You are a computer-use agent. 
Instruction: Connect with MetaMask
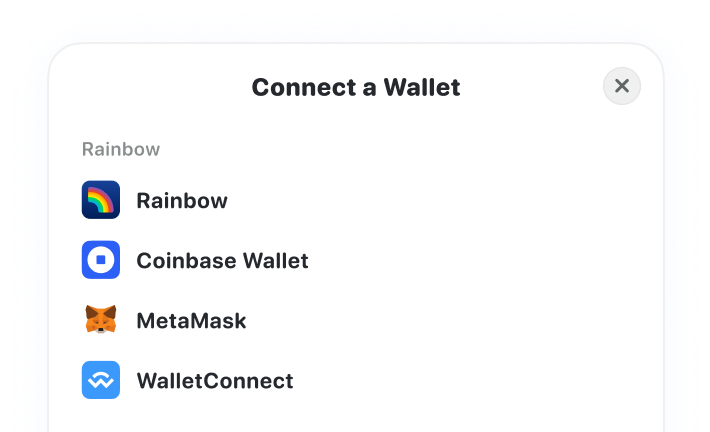[190, 321]
